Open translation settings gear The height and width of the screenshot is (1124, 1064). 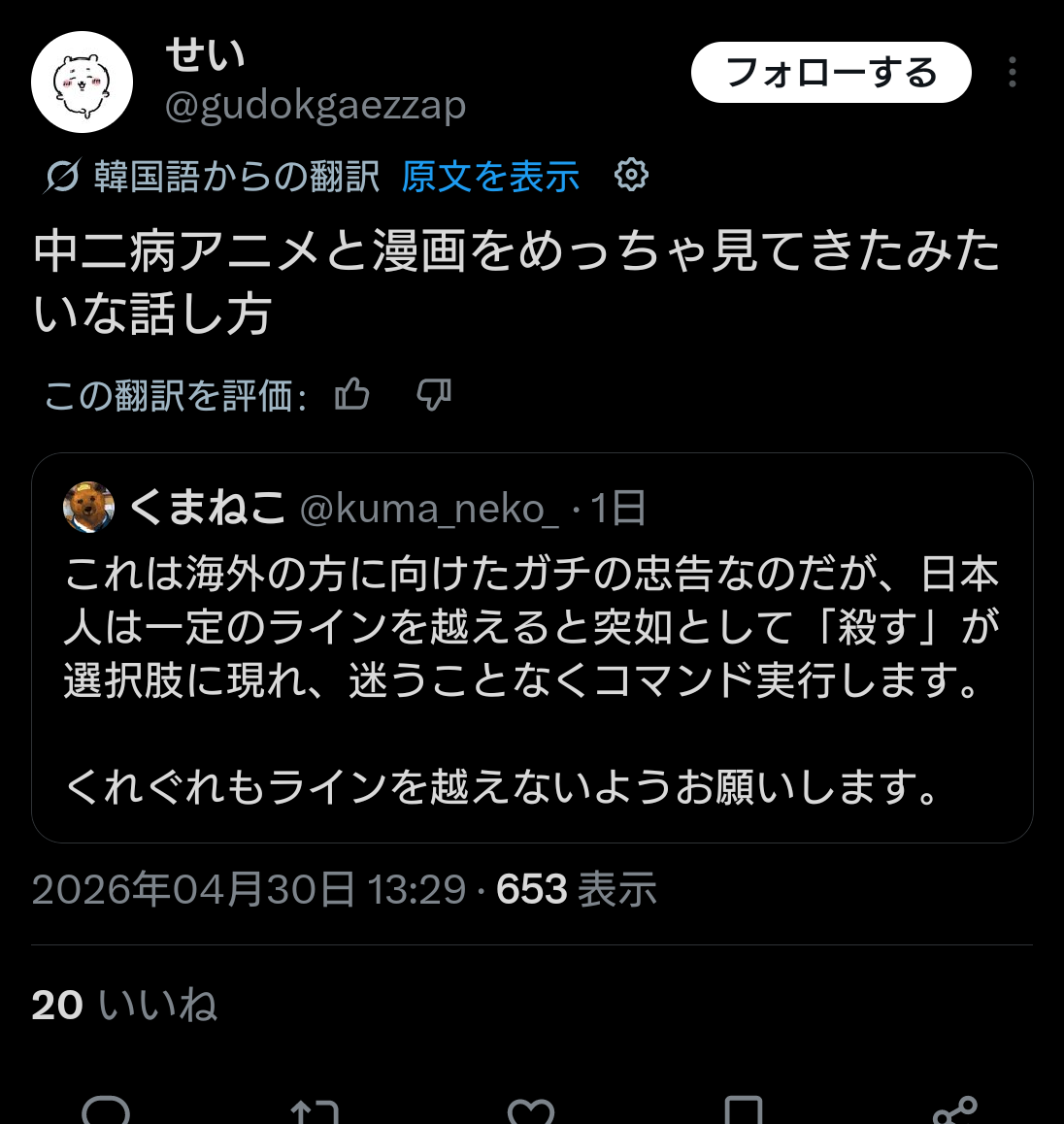pos(631,175)
